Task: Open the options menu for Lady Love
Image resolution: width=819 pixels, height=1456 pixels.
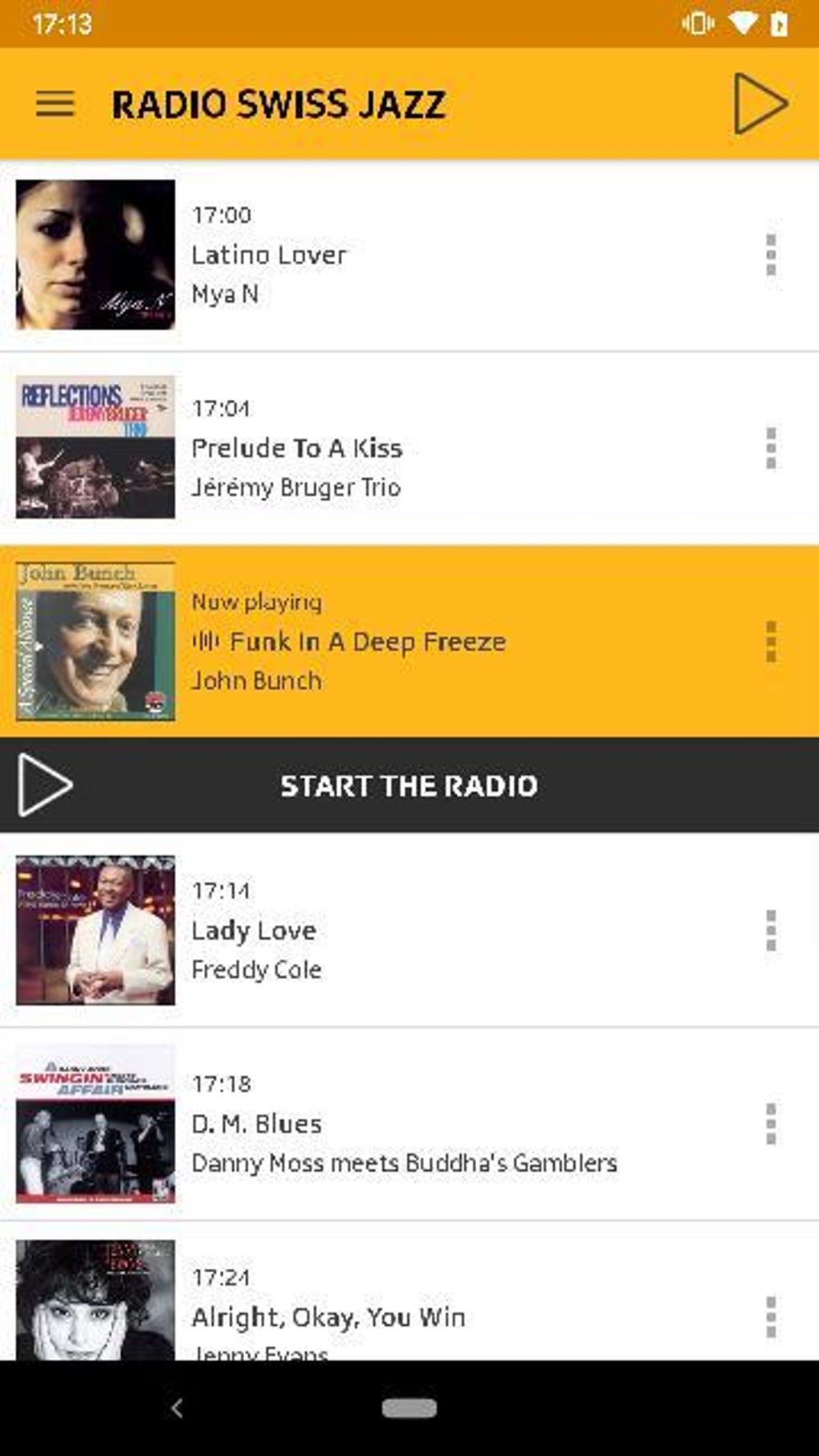Action: pos(772,930)
